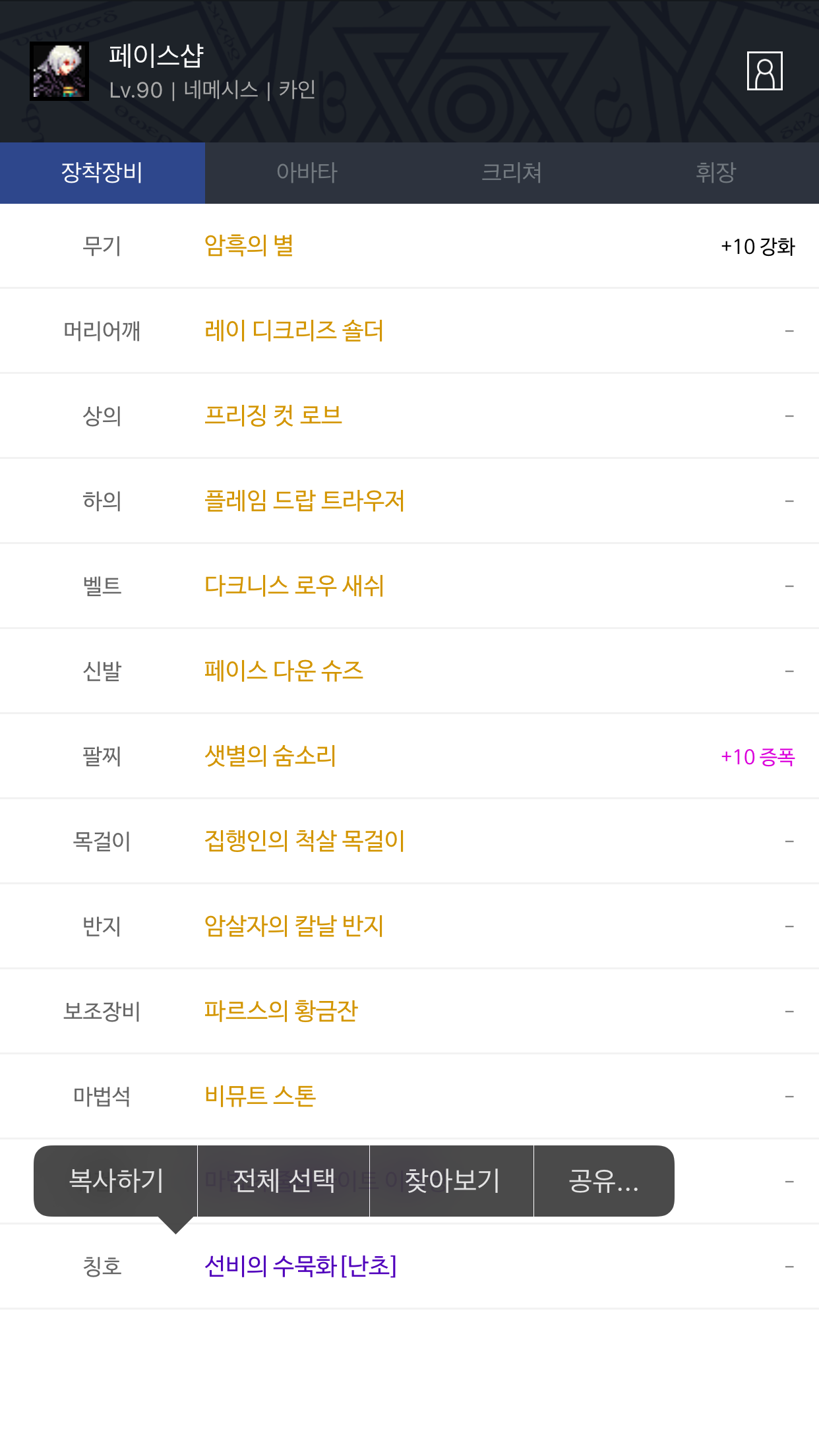Open weapon item 암흑의 별
The width and height of the screenshot is (819, 1456).
point(249,246)
